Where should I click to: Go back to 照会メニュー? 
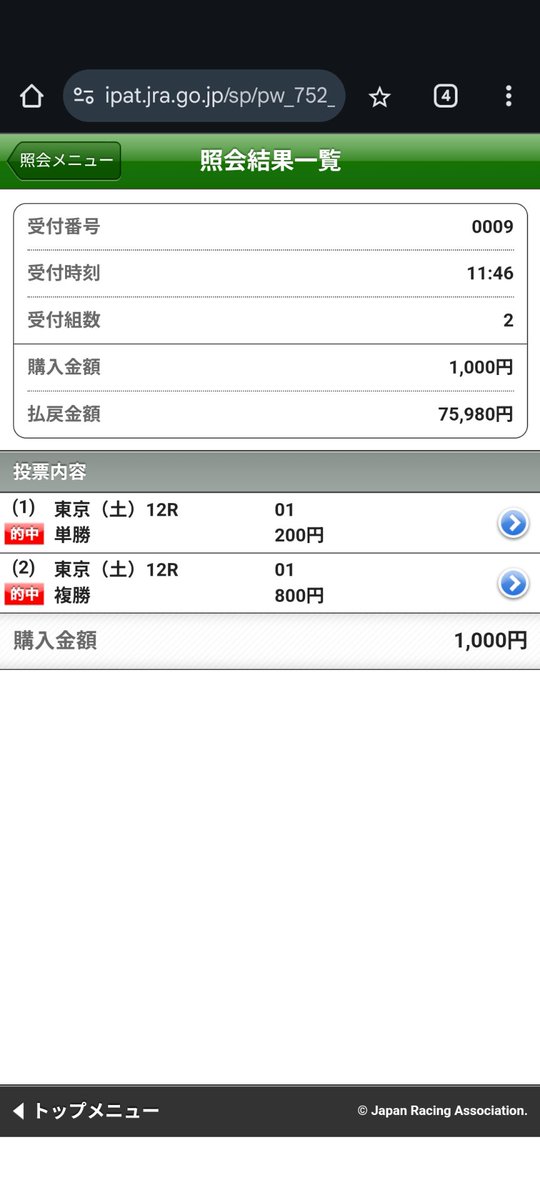pyautogui.click(x=65, y=161)
